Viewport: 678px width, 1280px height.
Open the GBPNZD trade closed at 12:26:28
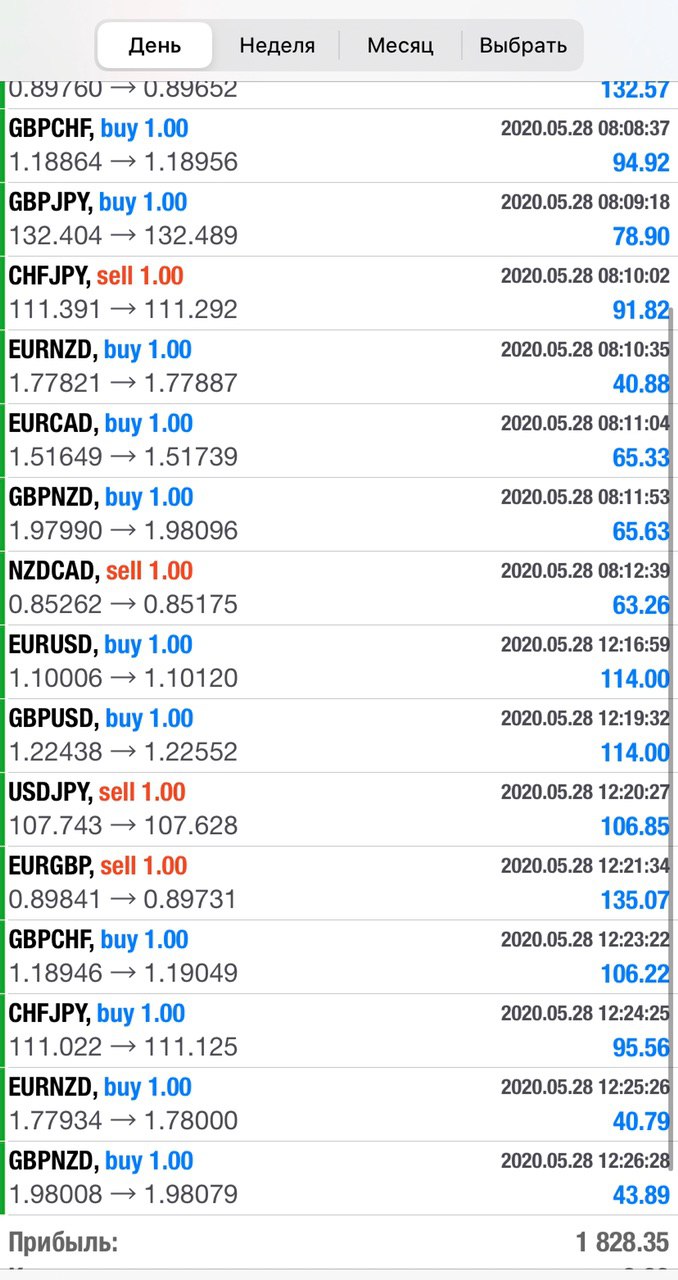[x=339, y=1178]
